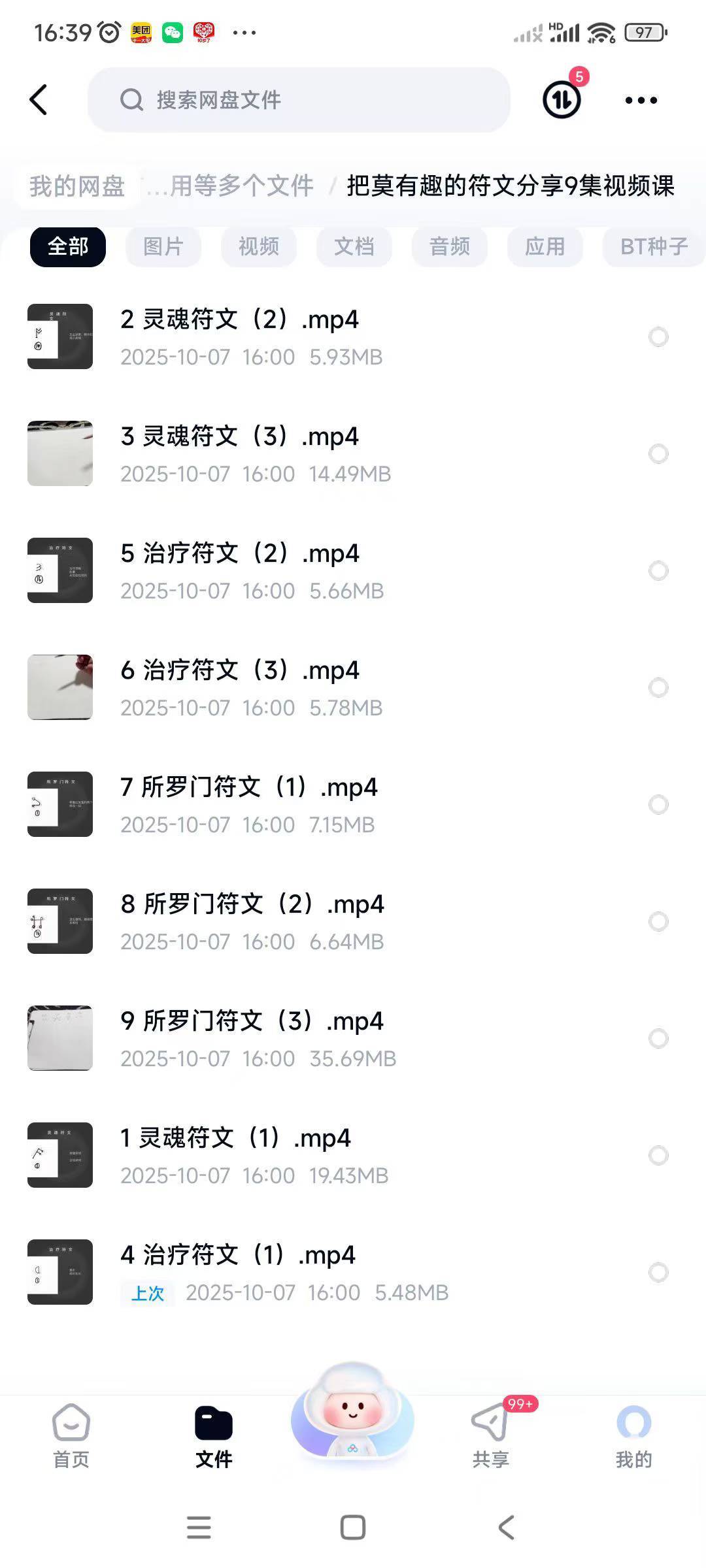Go to 我的网盘 in the breadcrumb

pos(77,186)
